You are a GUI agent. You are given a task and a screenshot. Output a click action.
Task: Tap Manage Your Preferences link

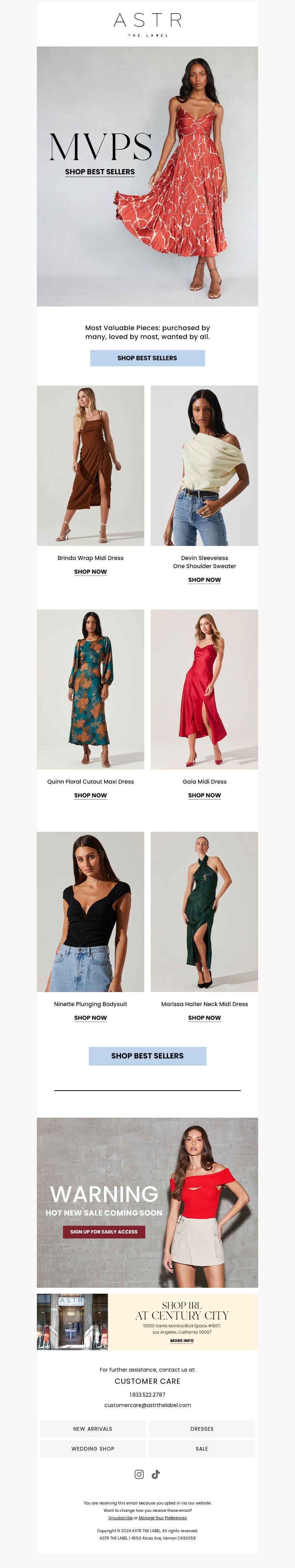pyautogui.click(x=162, y=1517)
